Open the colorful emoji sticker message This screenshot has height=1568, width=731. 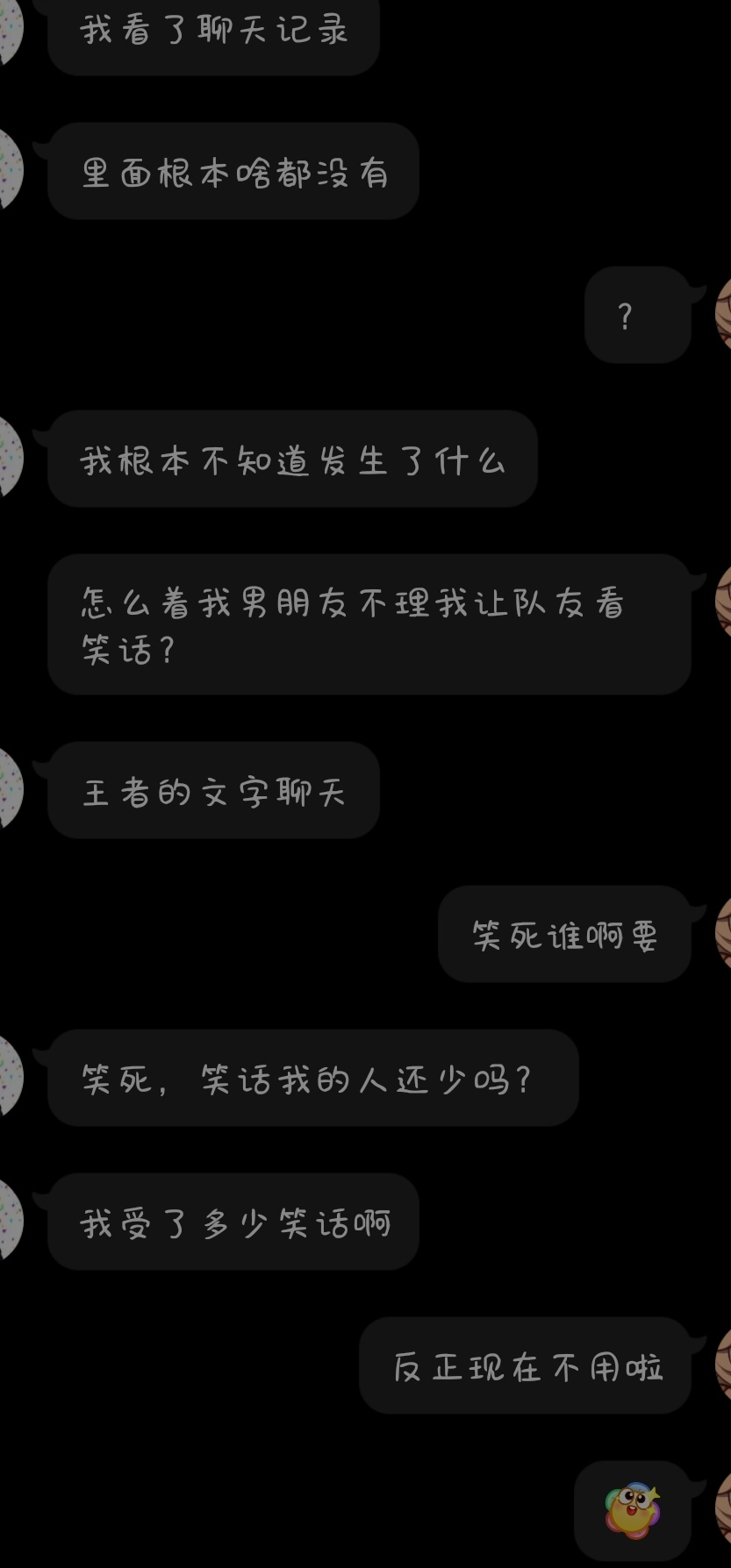point(632,1510)
